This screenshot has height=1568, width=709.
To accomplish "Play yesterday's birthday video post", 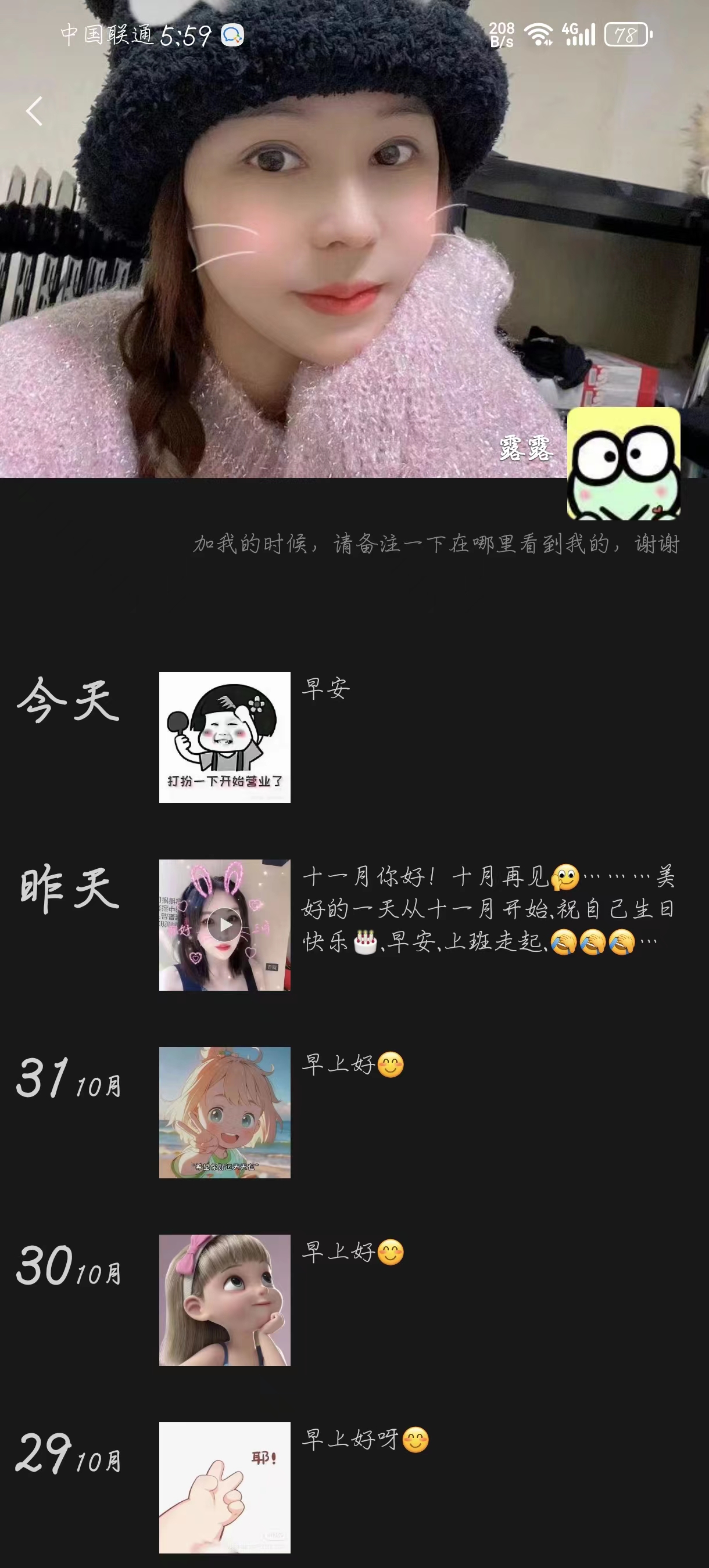I will pos(224,925).
